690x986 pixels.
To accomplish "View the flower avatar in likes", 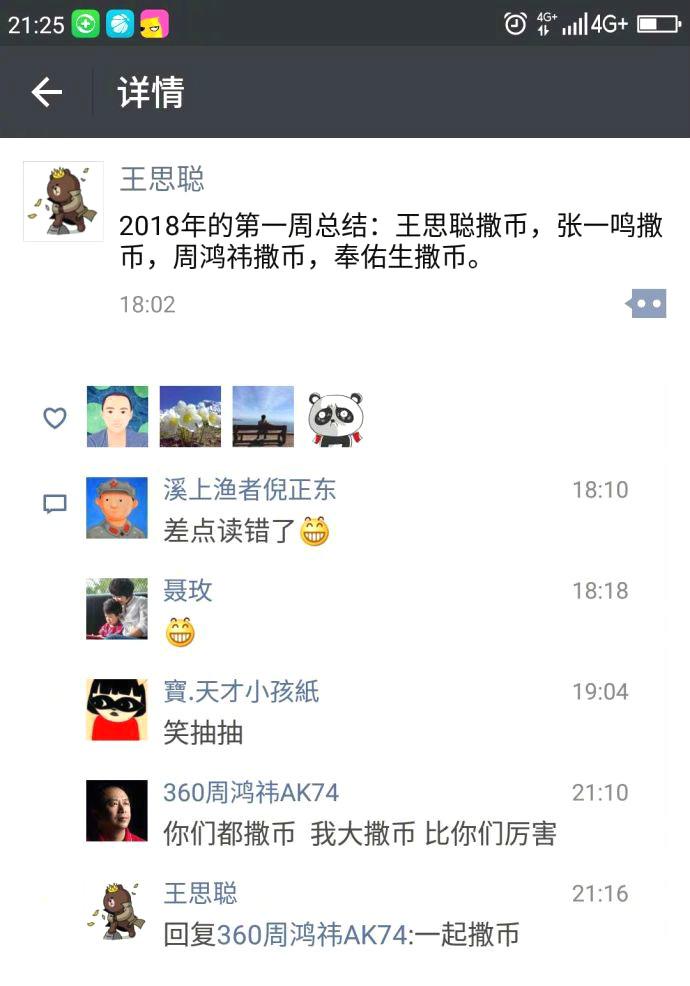I will pos(190,417).
